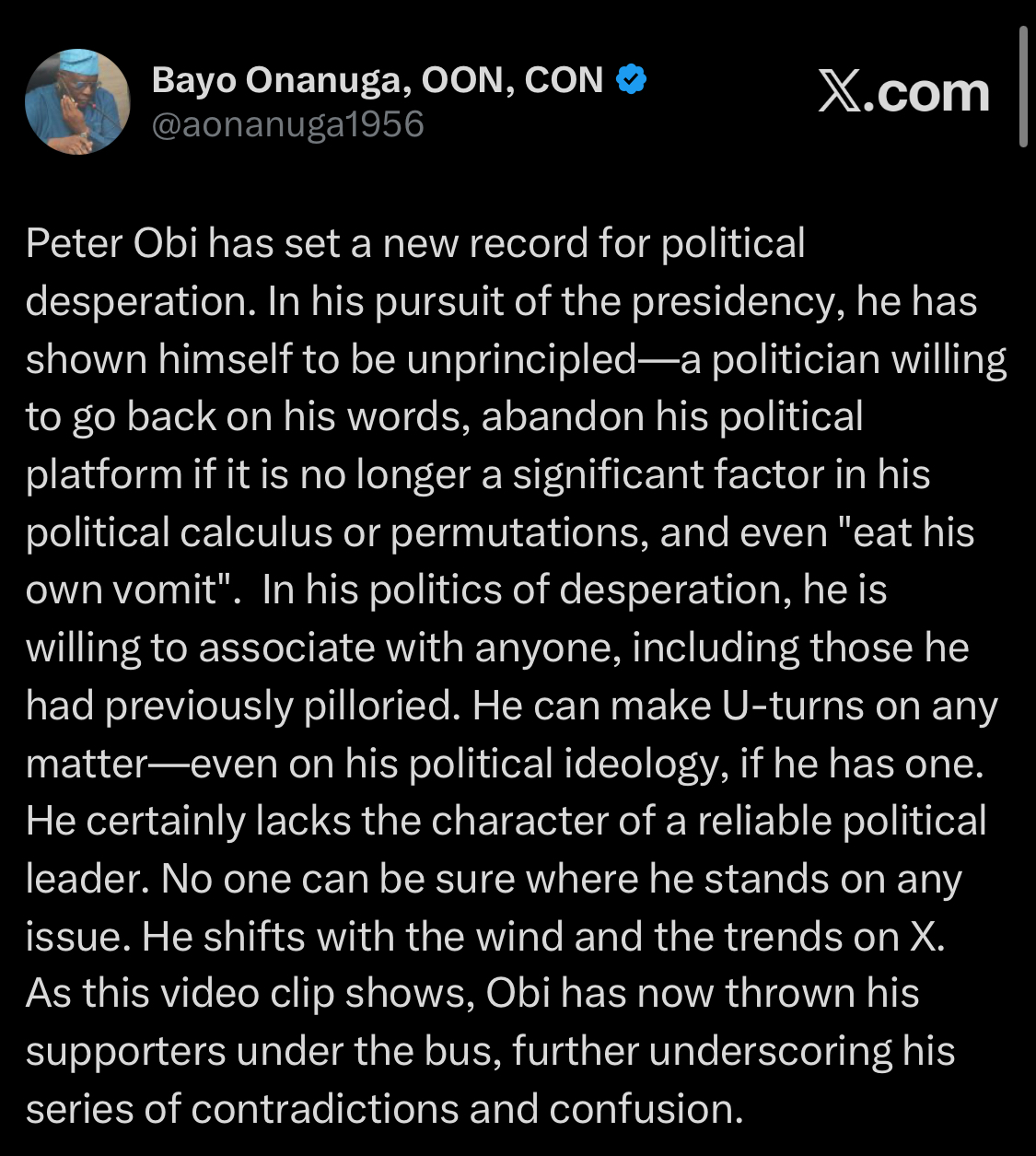Open the @aonanuga1956 handle
The height and width of the screenshot is (1156, 1036).
click(287, 125)
